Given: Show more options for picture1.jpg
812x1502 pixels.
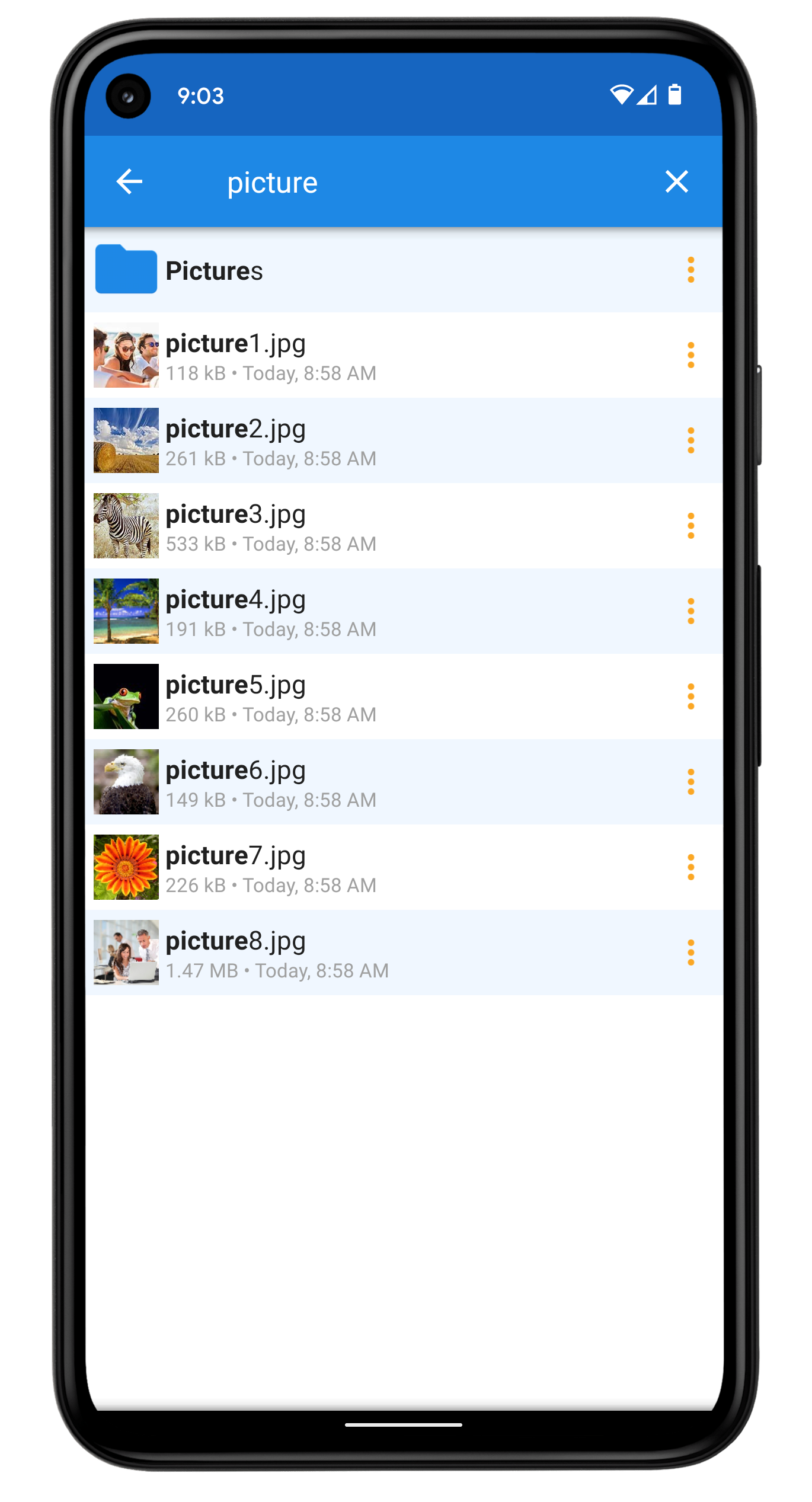Looking at the screenshot, I should tap(690, 356).
